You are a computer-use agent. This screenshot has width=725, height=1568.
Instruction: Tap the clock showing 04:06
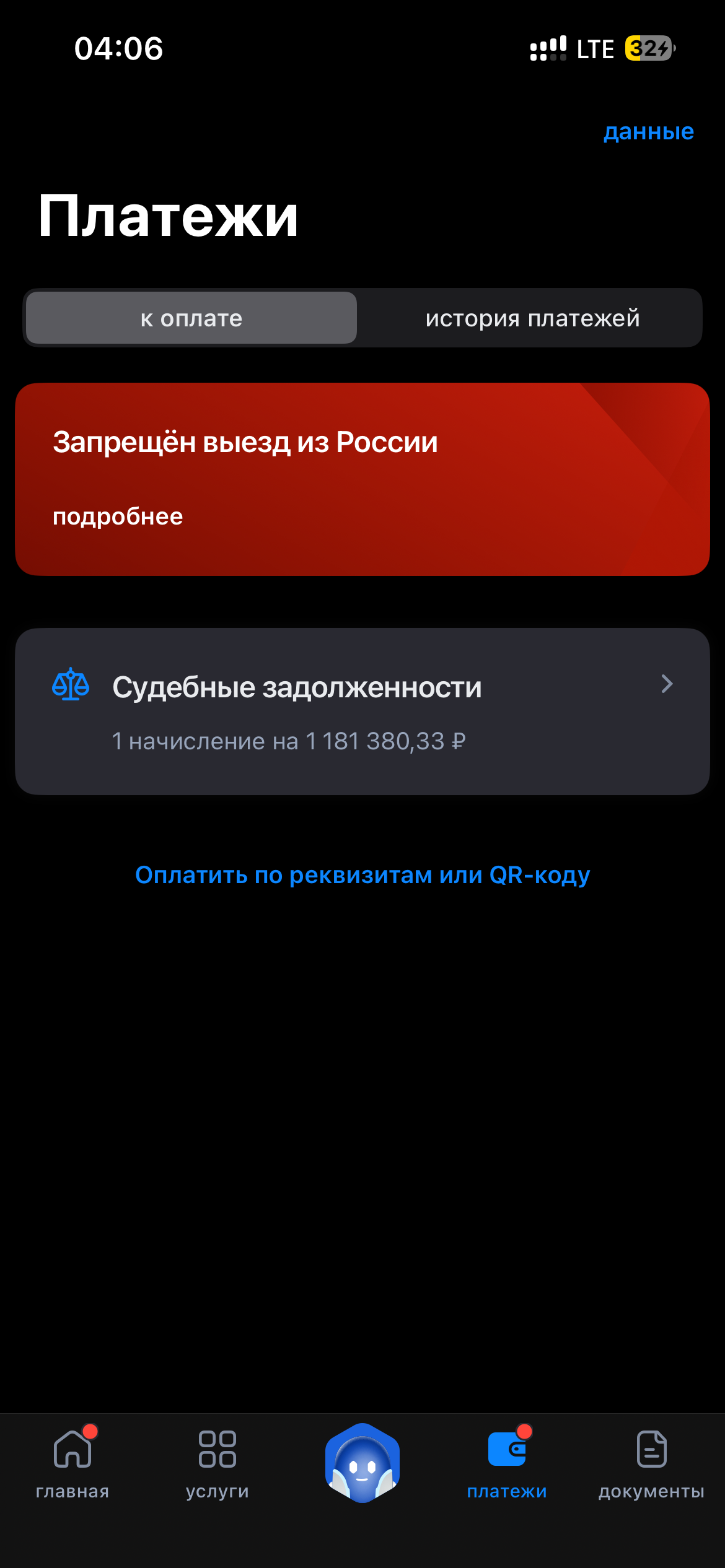(x=118, y=50)
